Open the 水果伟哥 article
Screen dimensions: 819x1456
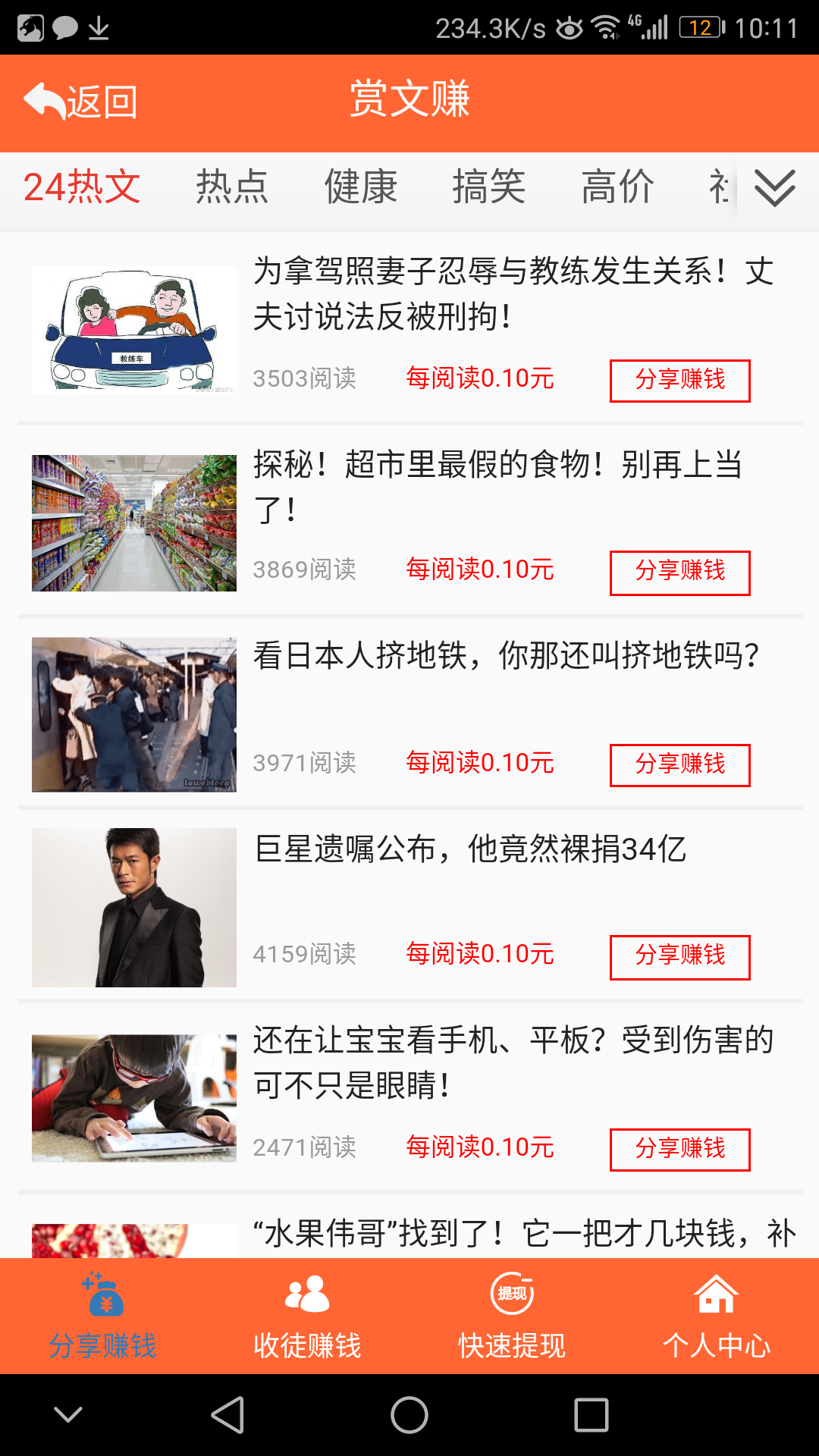click(x=523, y=1235)
